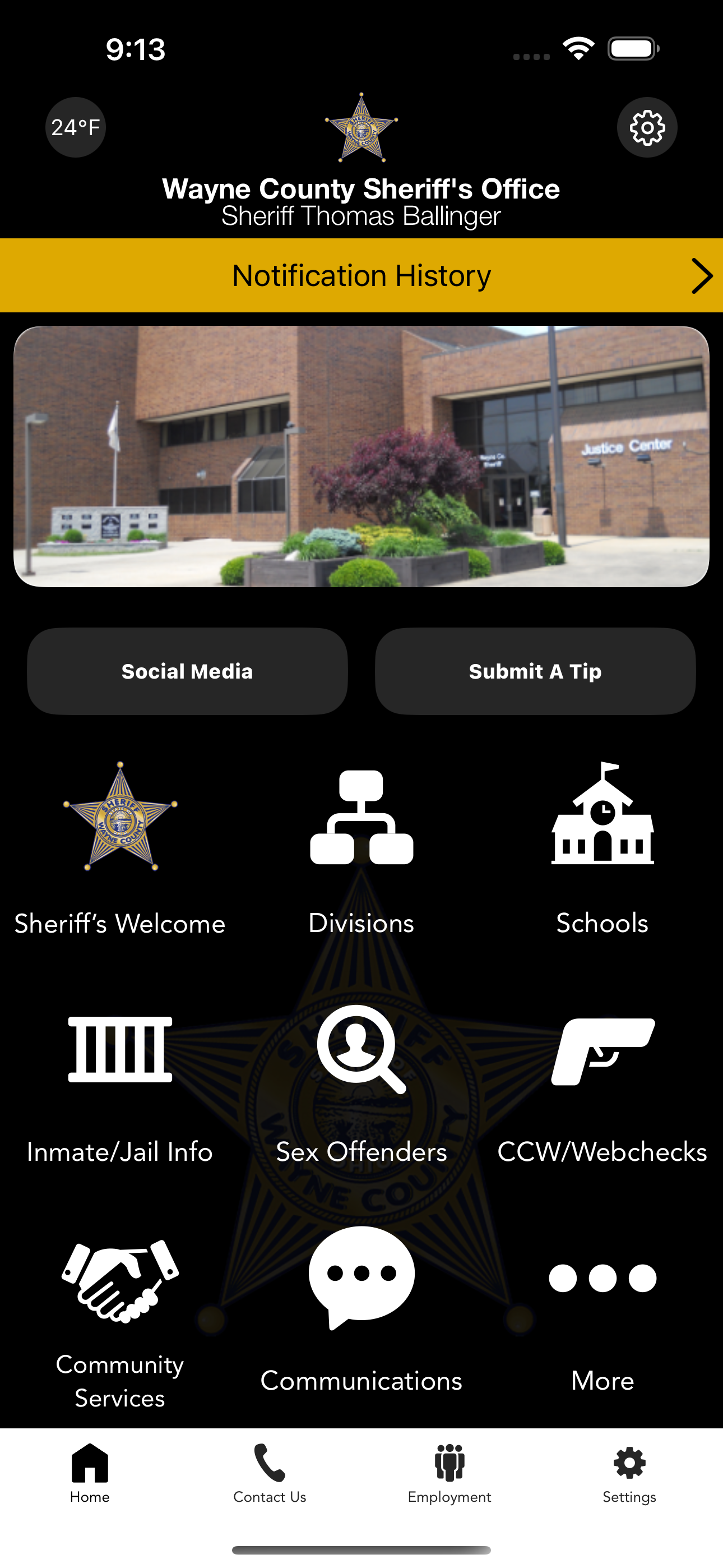Expand Notification History via the chevron
The image size is (723, 1568).
coord(701,275)
